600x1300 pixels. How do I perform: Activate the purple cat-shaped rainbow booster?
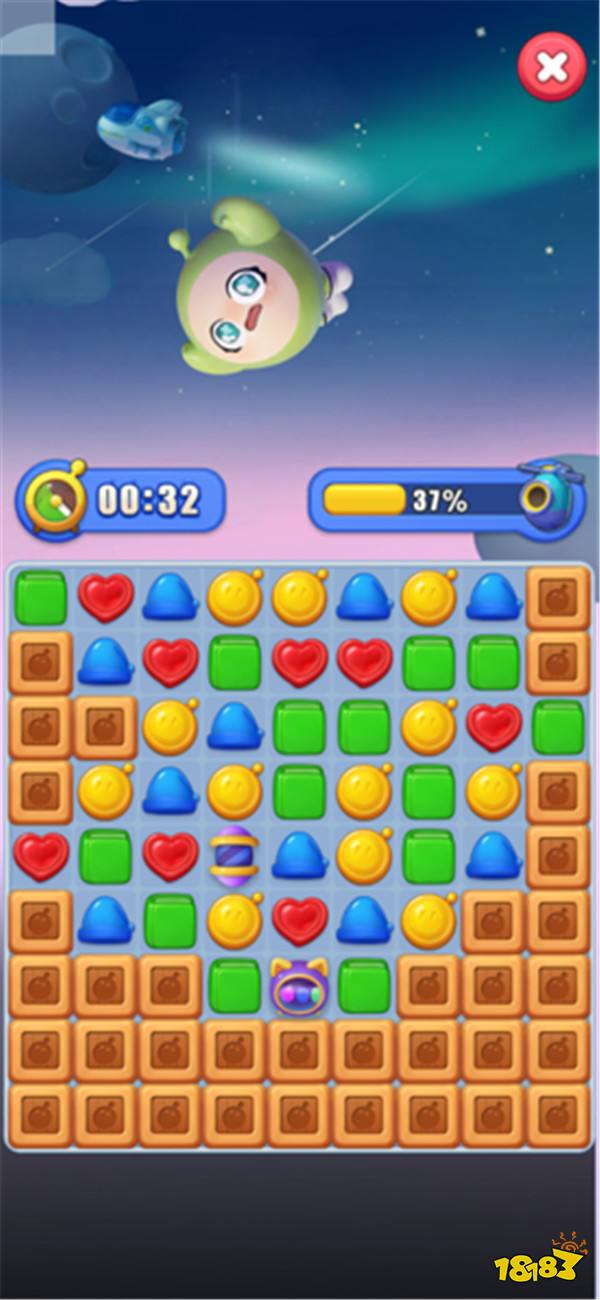299,986
